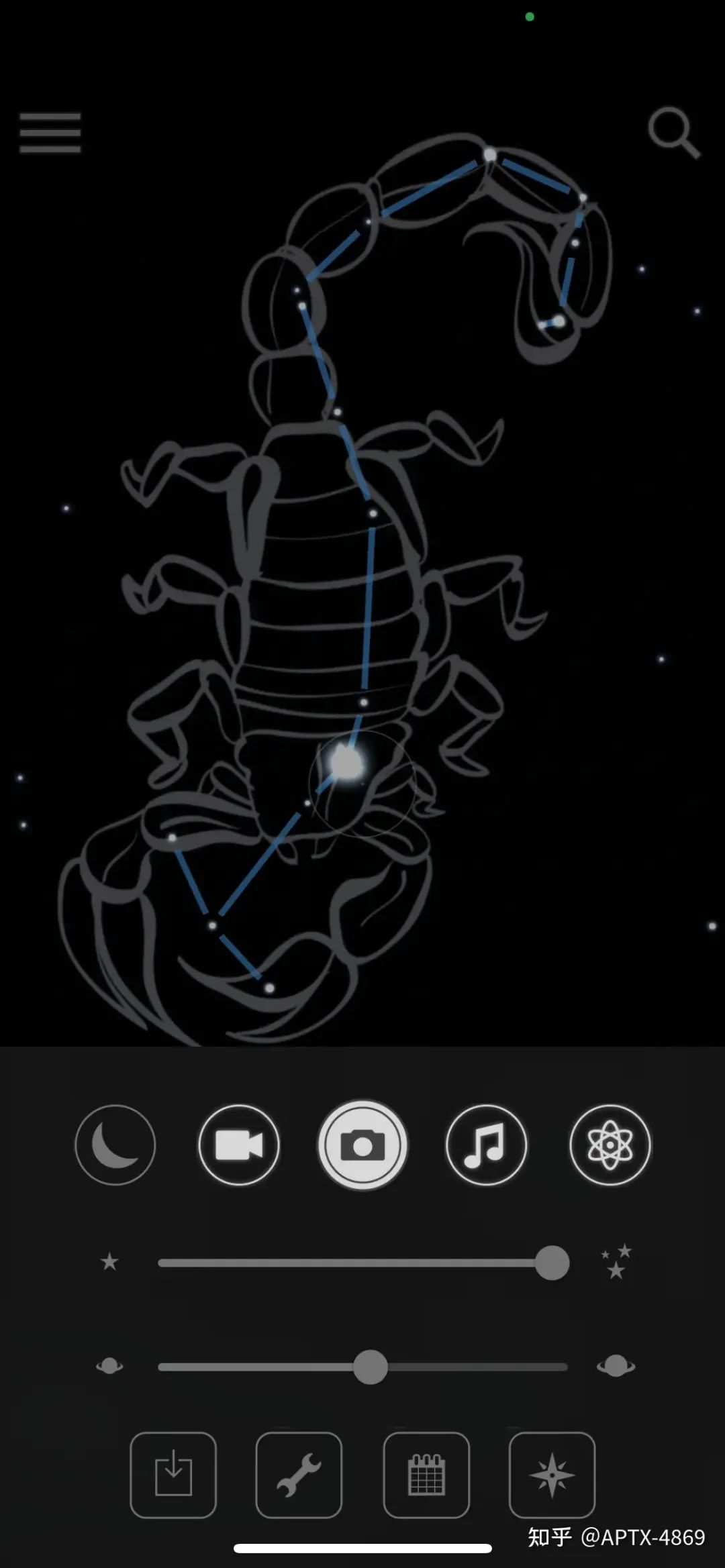Viewport: 725px width, 1568px height.
Task: Start video recording with camcorder button
Action: point(239,1145)
